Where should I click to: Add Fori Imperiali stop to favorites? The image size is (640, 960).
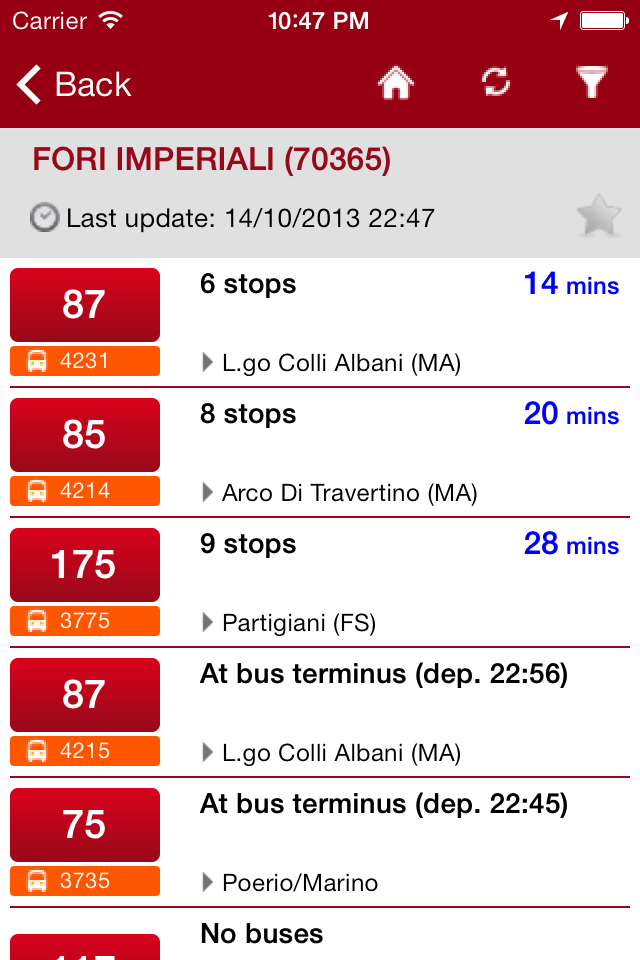599,217
